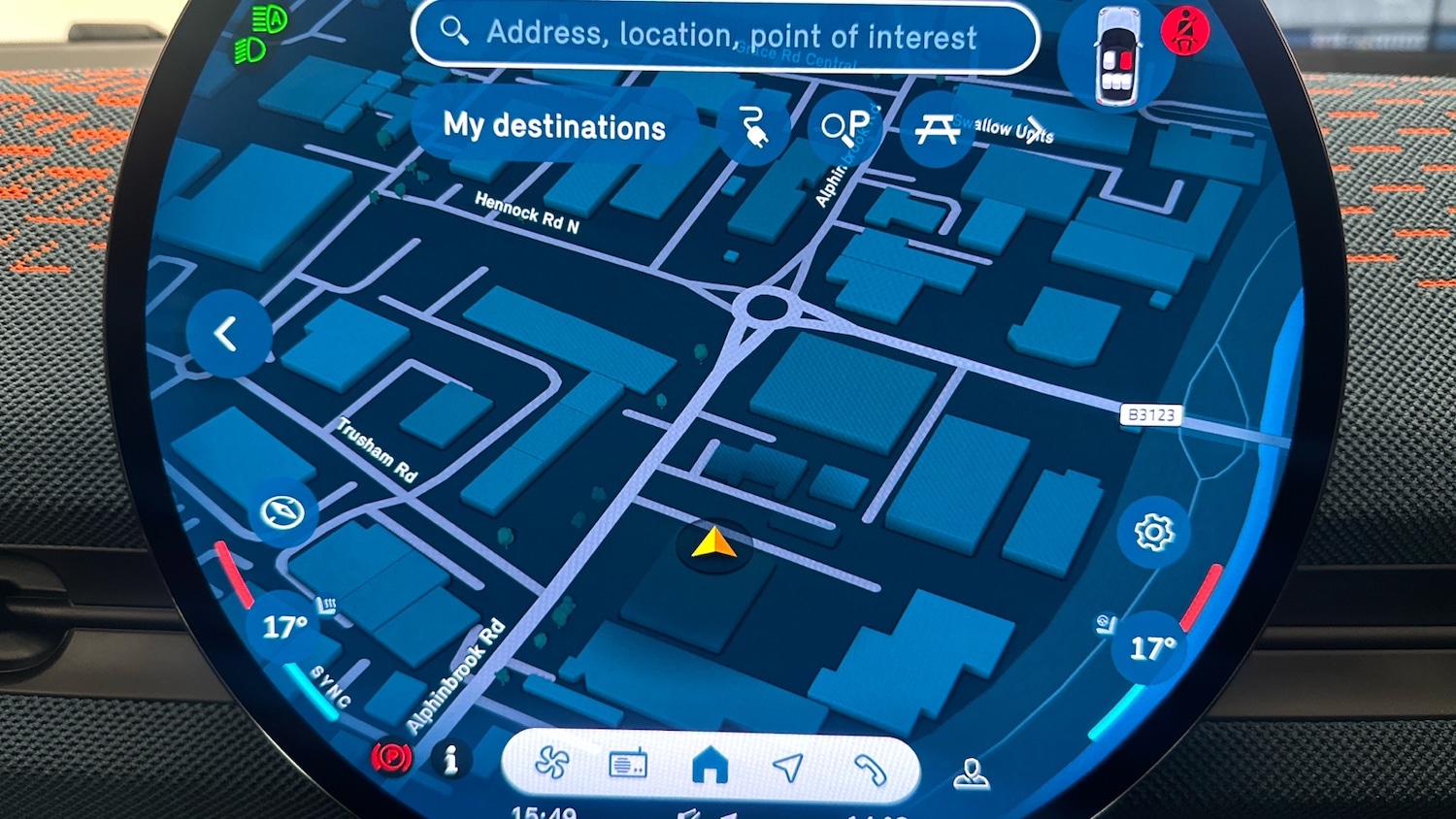Screen dimensions: 1456x819
Task: Find rest areas nearby
Action: 937,129
